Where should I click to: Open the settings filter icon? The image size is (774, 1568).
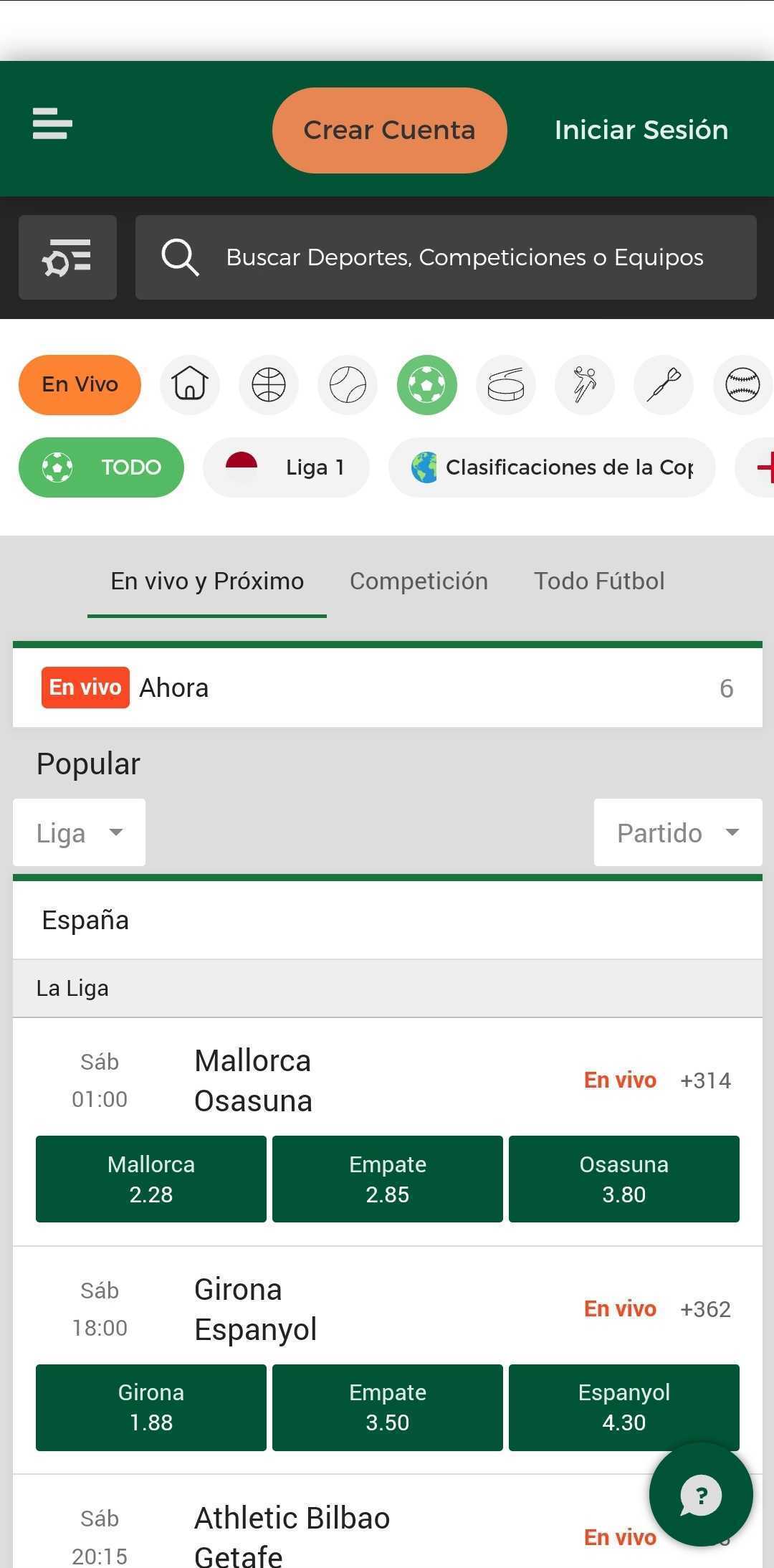[x=67, y=257]
